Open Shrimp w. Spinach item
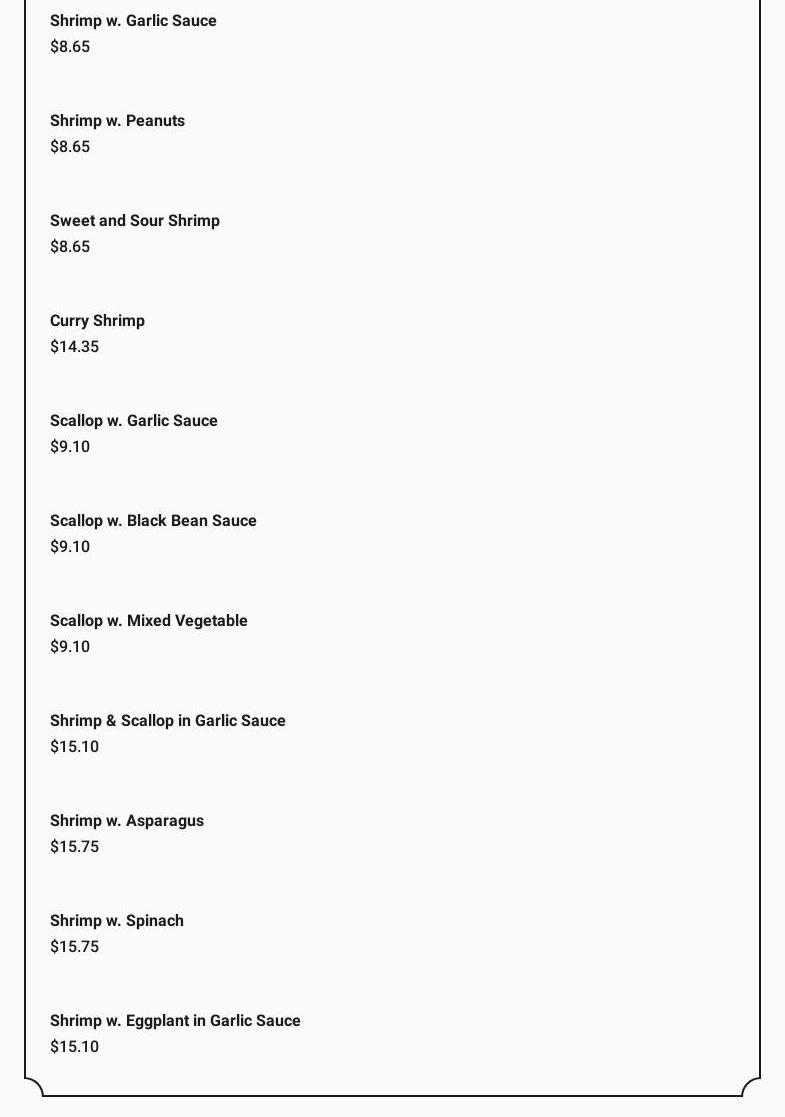 click(x=116, y=921)
